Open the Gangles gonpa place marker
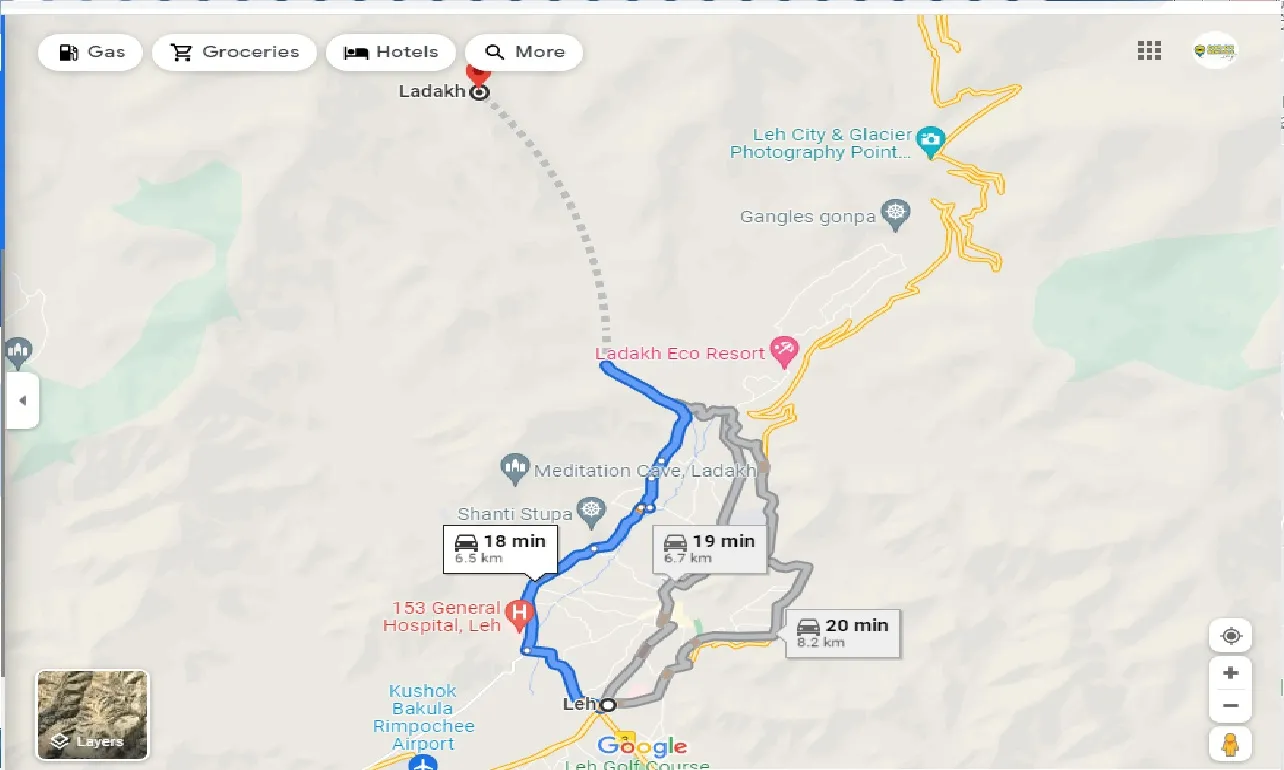Viewport: 1284px width, 770px height. (896, 214)
